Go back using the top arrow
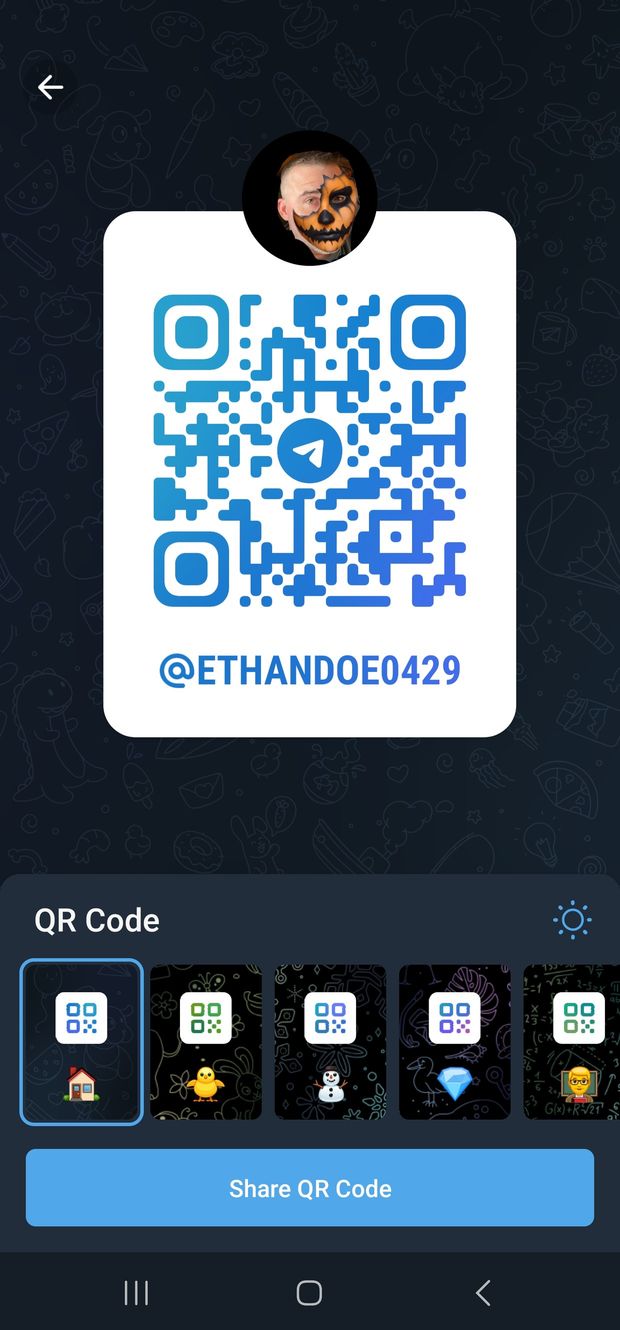The image size is (620, 1330). click(x=50, y=87)
